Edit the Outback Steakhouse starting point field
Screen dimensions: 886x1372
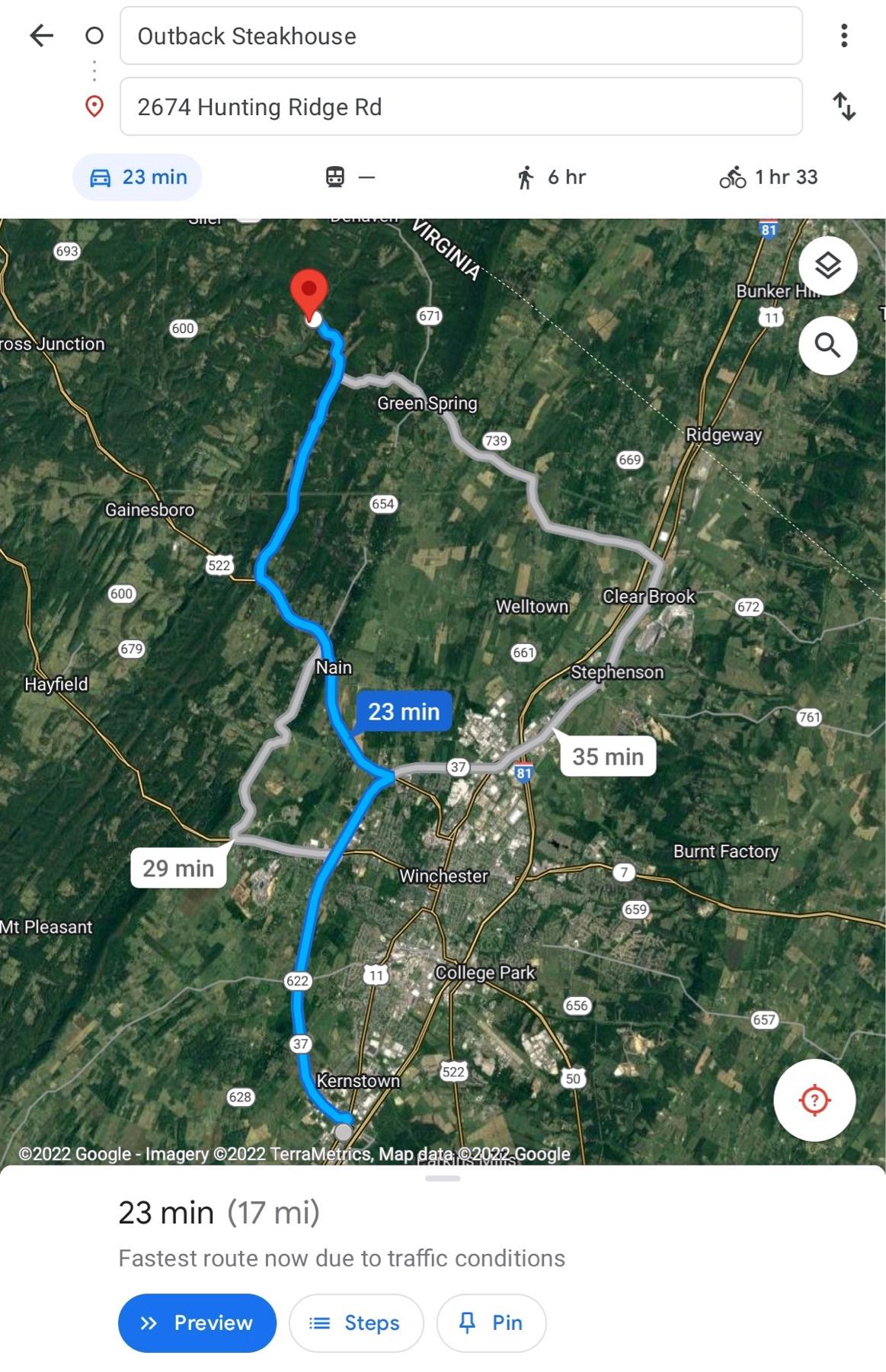point(460,36)
